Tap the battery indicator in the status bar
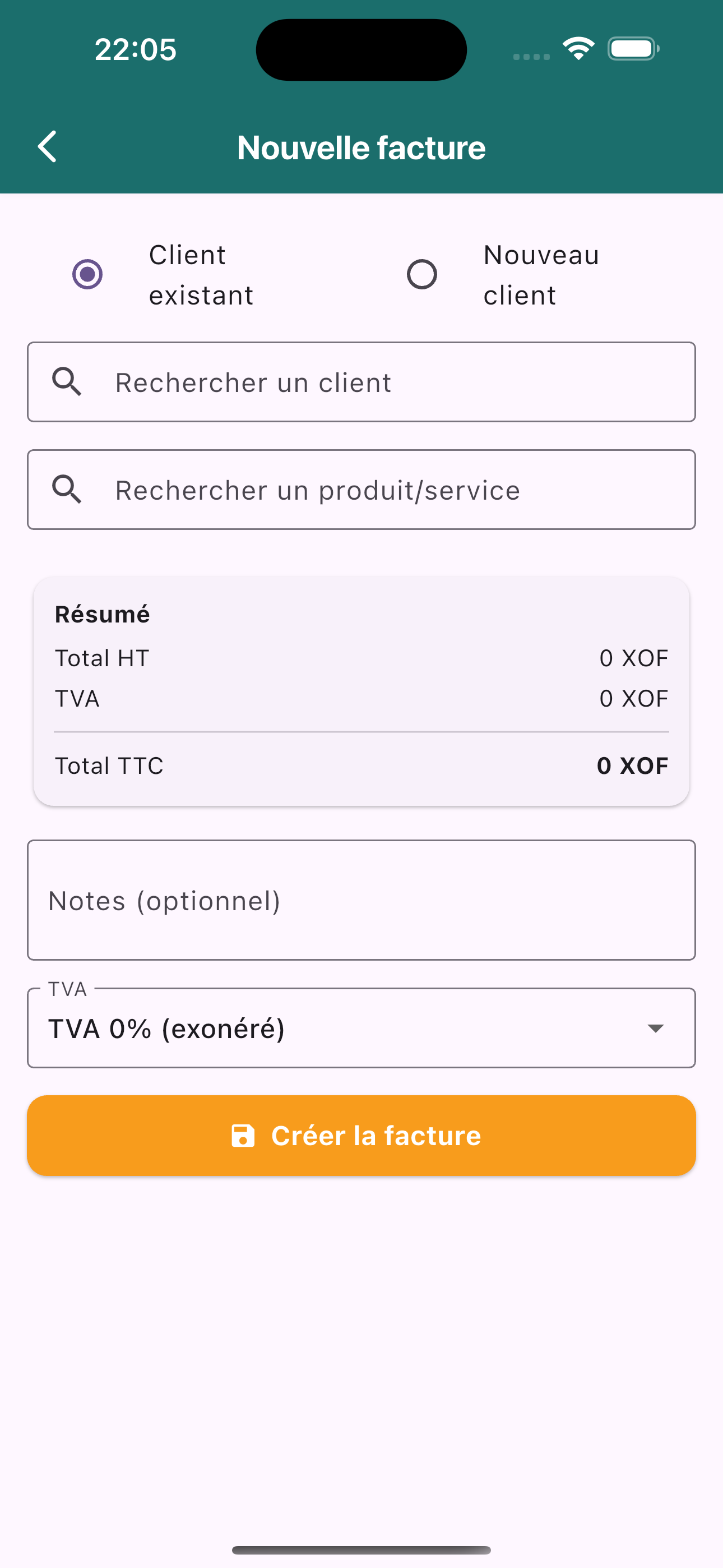Screen dimensions: 723x1568 click(x=633, y=49)
